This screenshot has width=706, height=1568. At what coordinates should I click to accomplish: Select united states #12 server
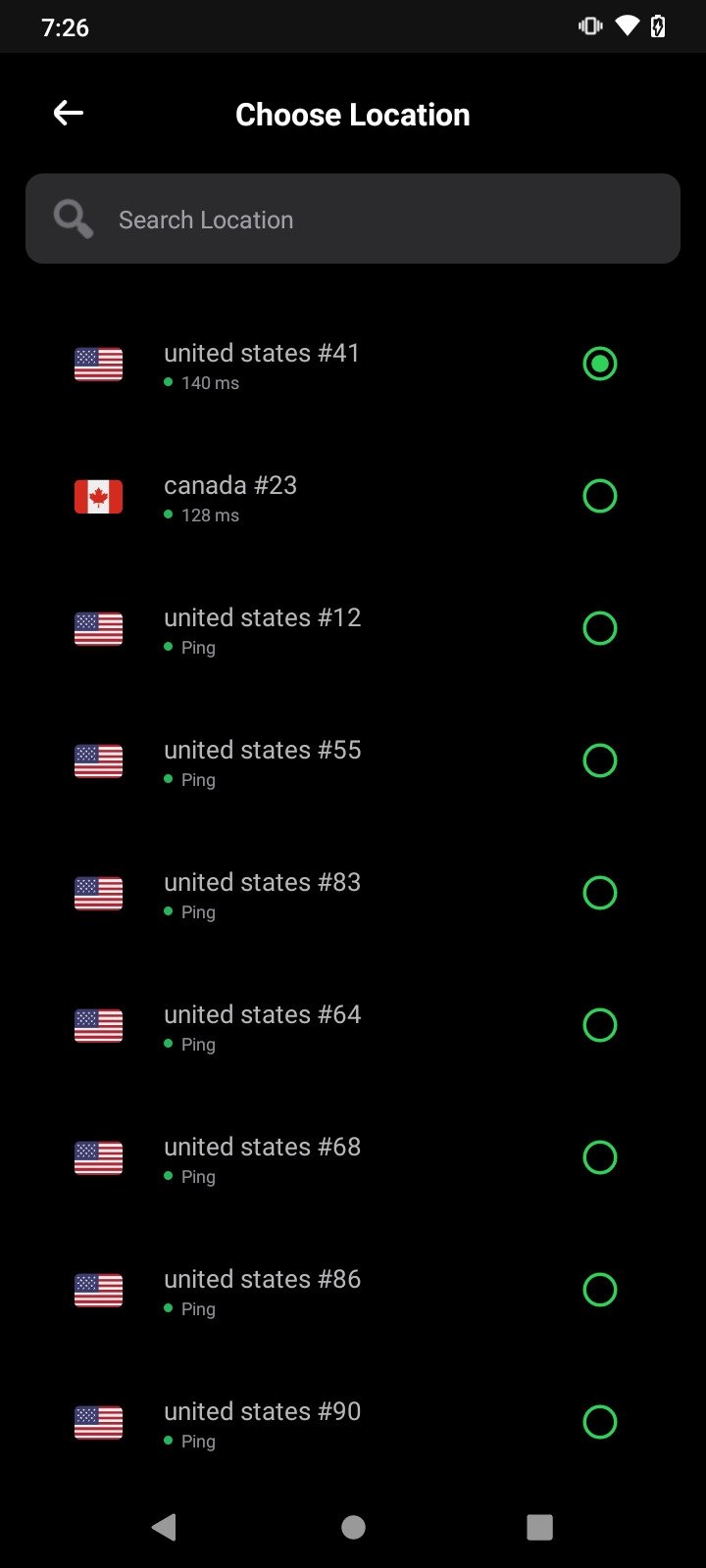pyautogui.click(x=353, y=629)
